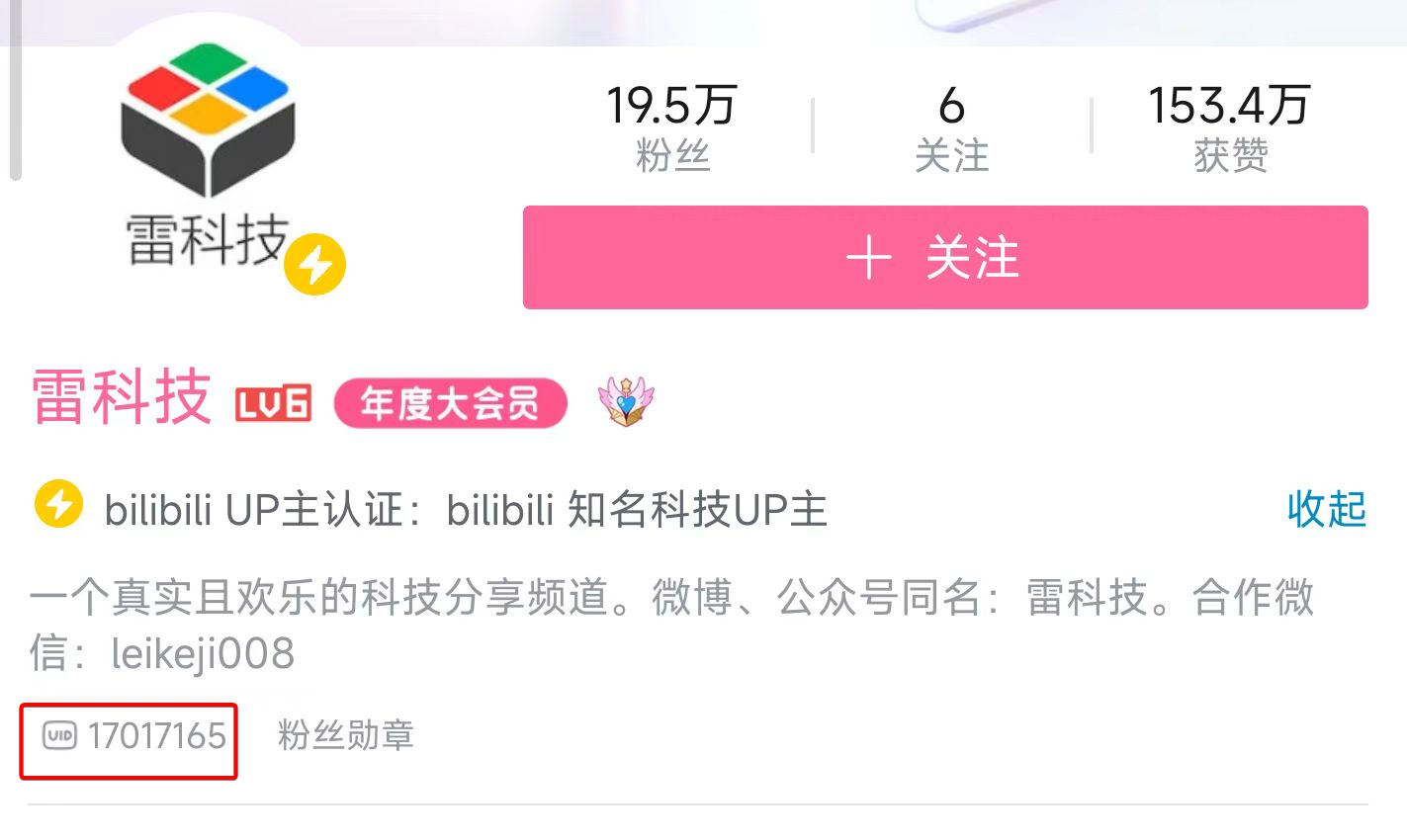Tap UID 17017165 to copy it
The height and width of the screenshot is (840, 1407).
(134, 736)
